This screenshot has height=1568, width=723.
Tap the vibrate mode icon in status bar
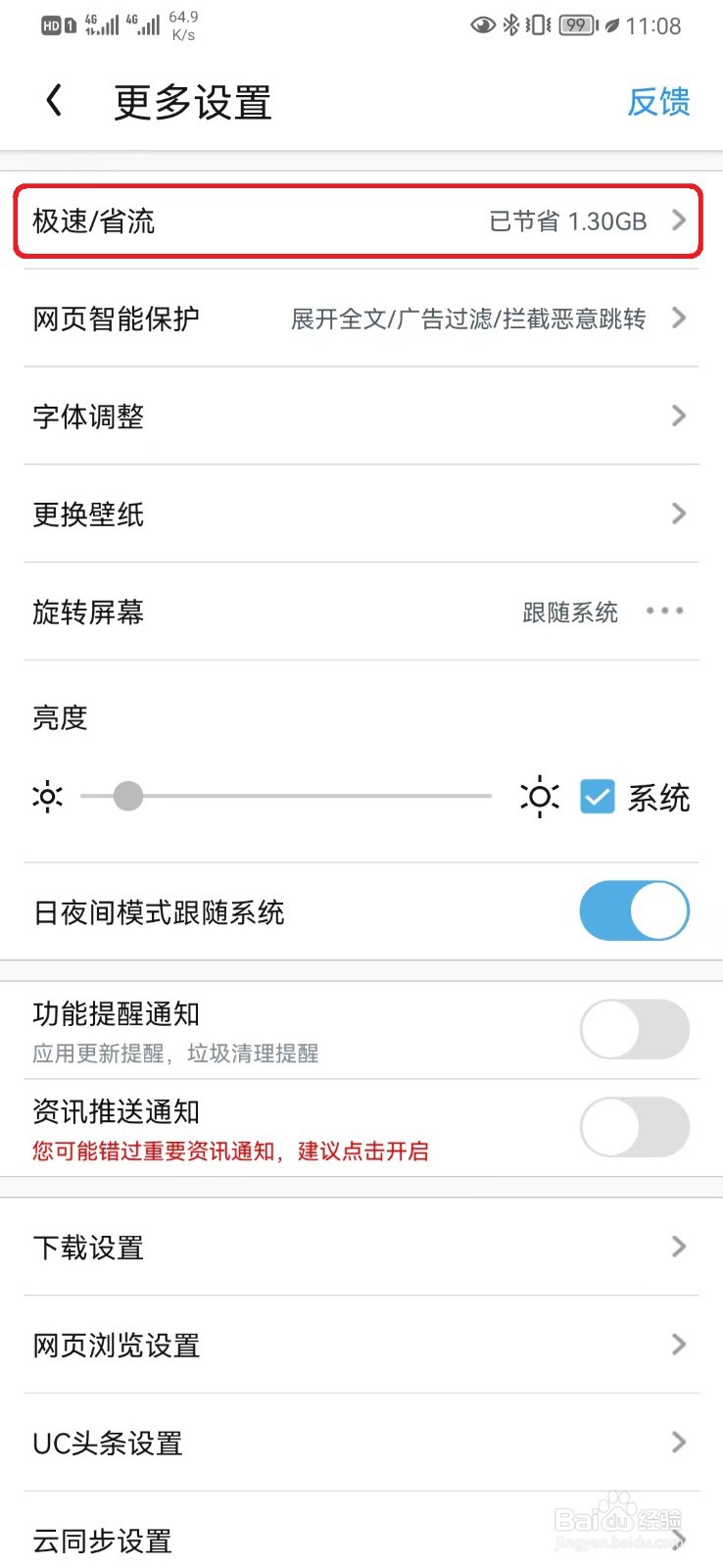[537, 25]
